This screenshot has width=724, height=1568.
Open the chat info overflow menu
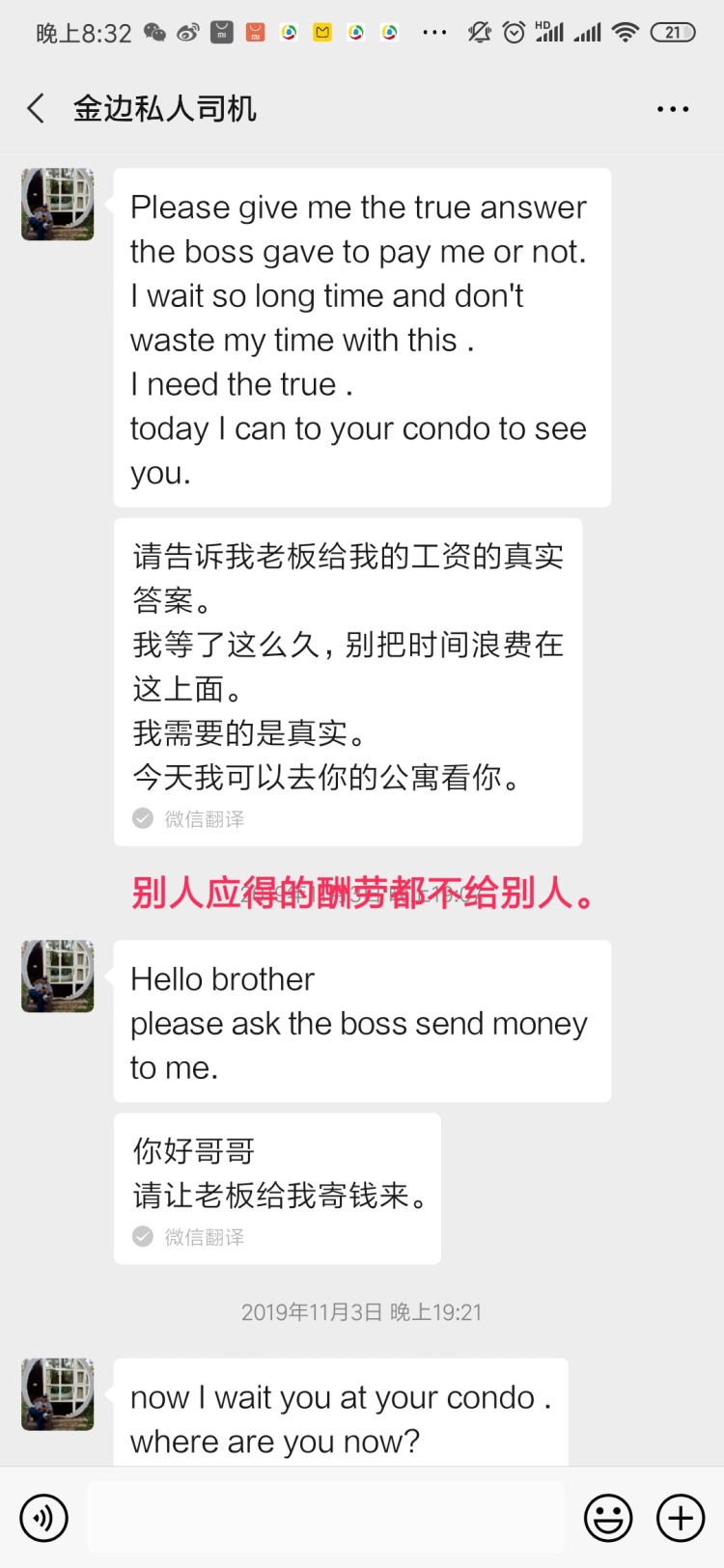coord(673,109)
